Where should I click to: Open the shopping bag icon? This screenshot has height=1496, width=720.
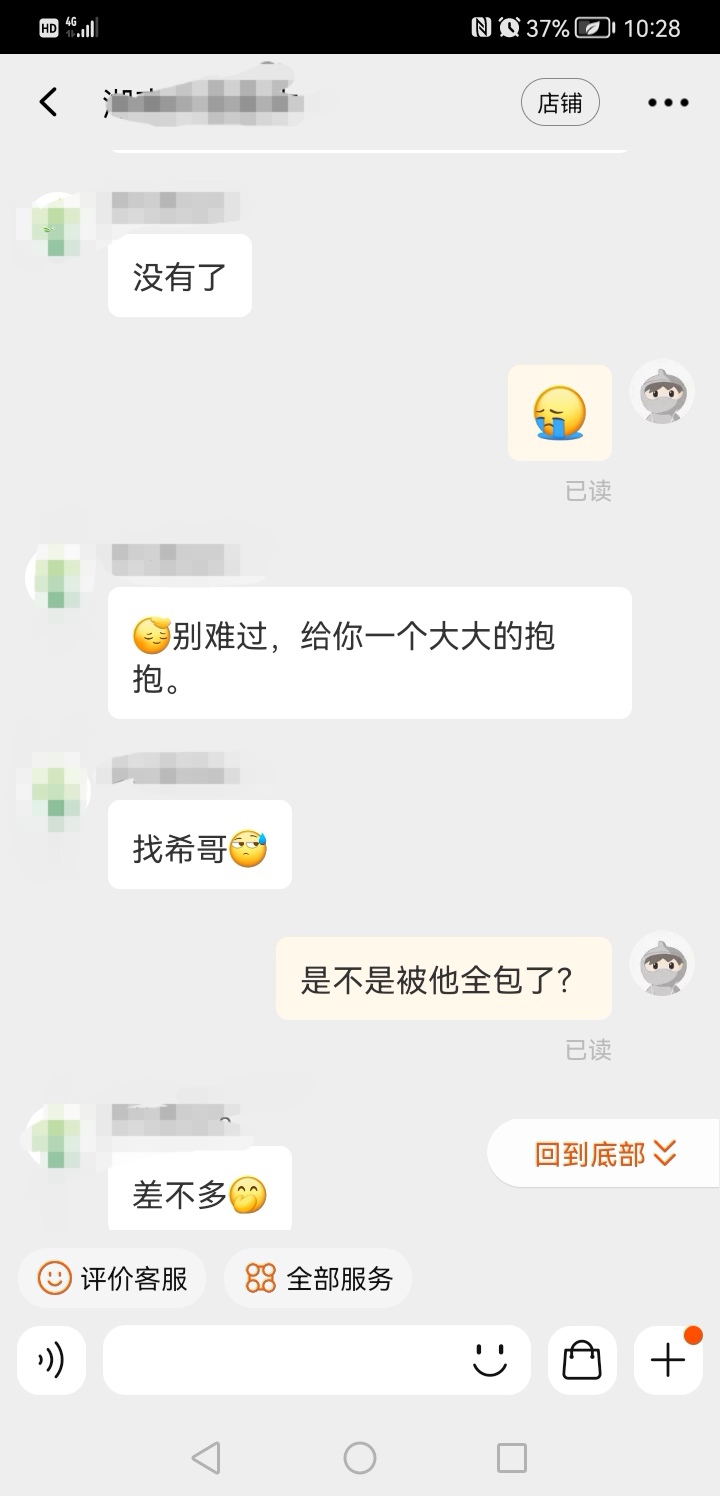(582, 1360)
